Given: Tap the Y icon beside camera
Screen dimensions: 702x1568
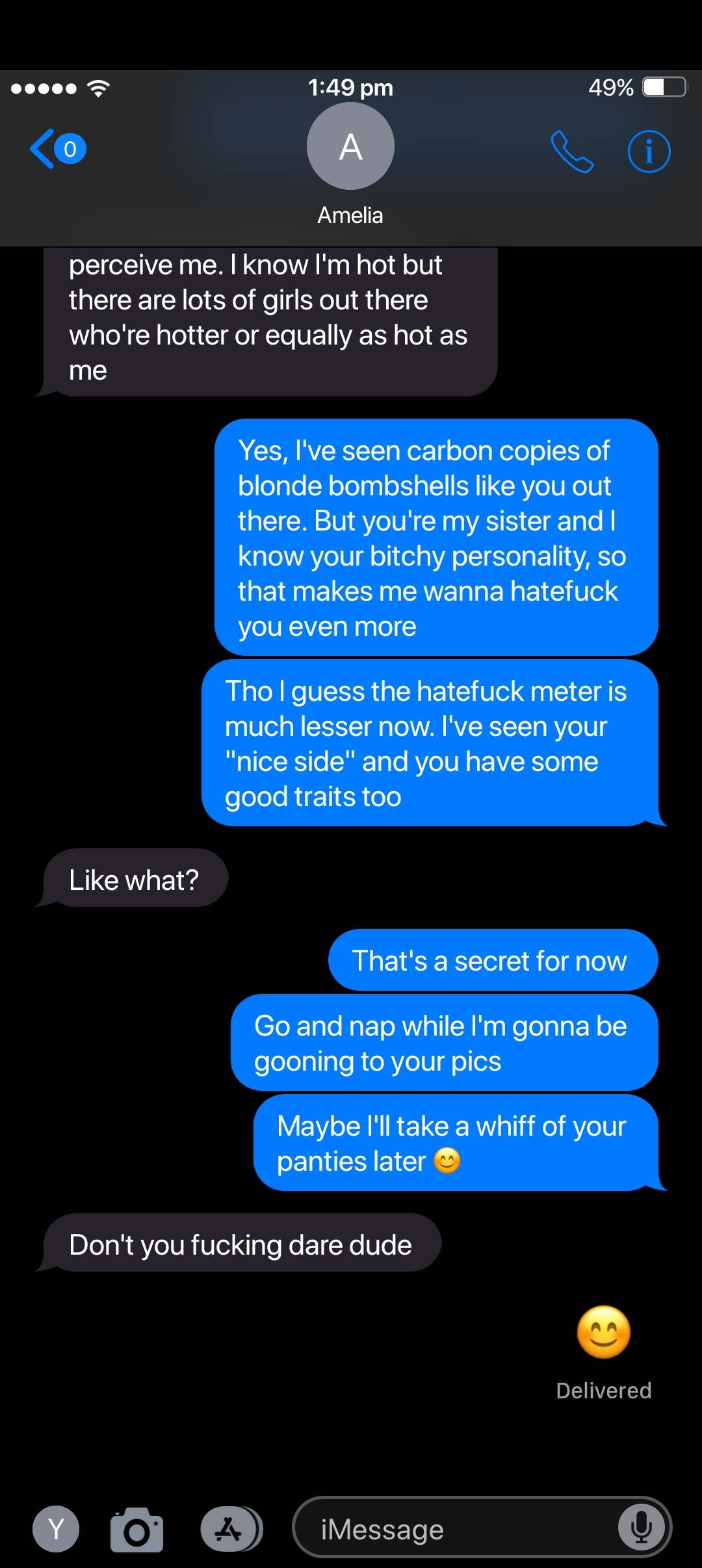Looking at the screenshot, I should [x=56, y=1529].
